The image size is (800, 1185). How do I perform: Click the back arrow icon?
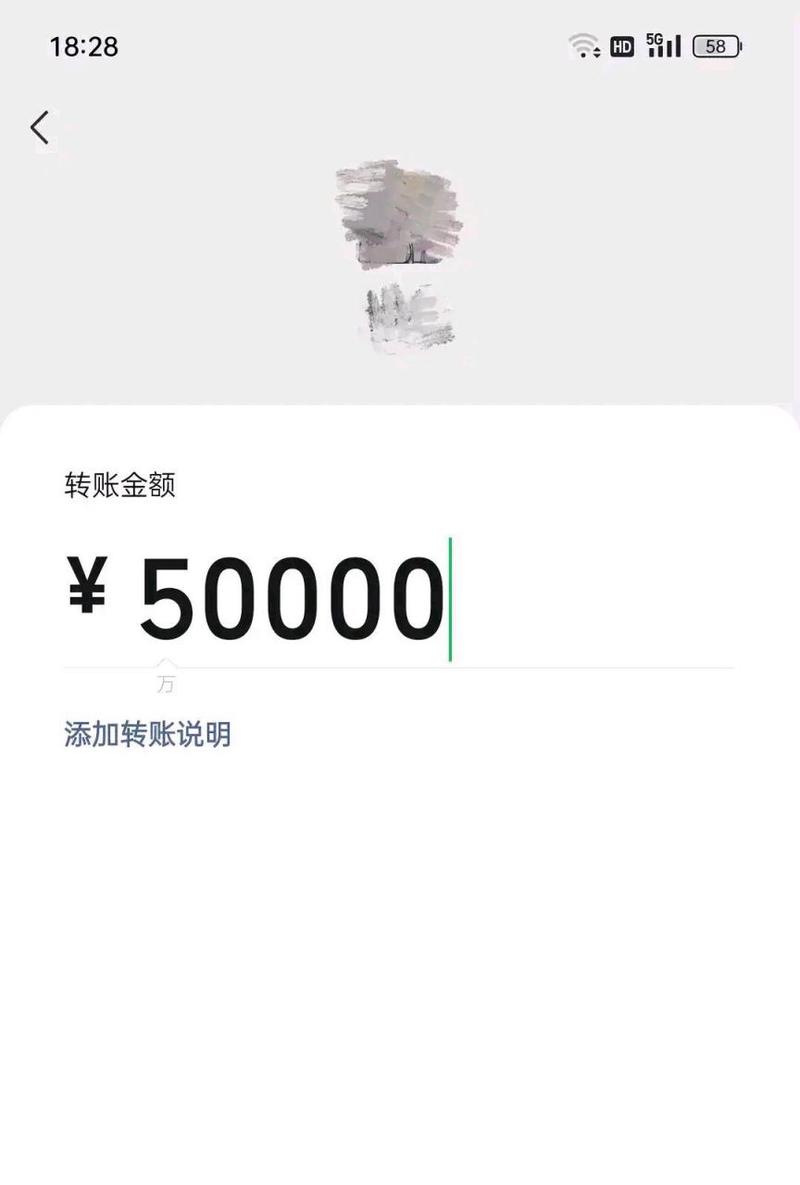[x=40, y=127]
